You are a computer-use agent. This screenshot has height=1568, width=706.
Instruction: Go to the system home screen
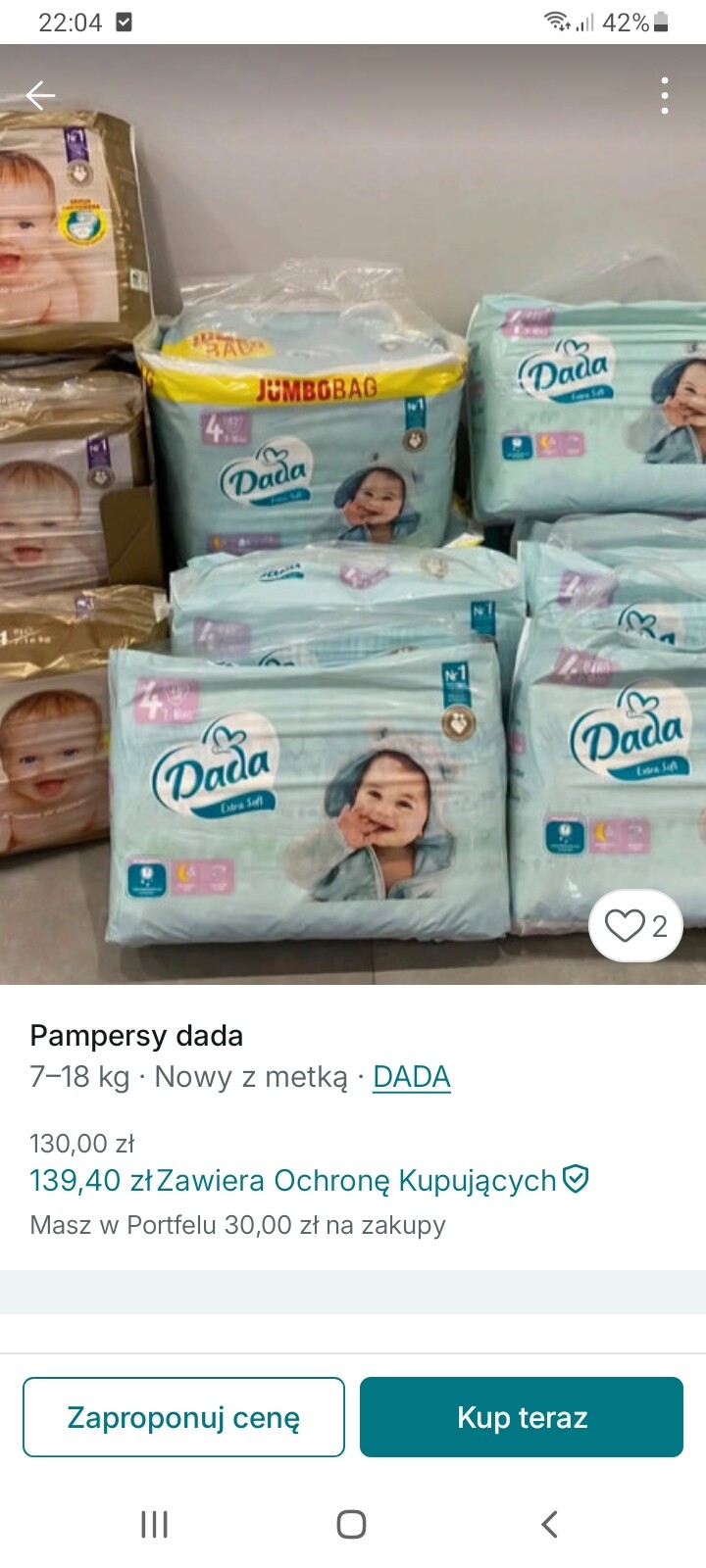(351, 1524)
